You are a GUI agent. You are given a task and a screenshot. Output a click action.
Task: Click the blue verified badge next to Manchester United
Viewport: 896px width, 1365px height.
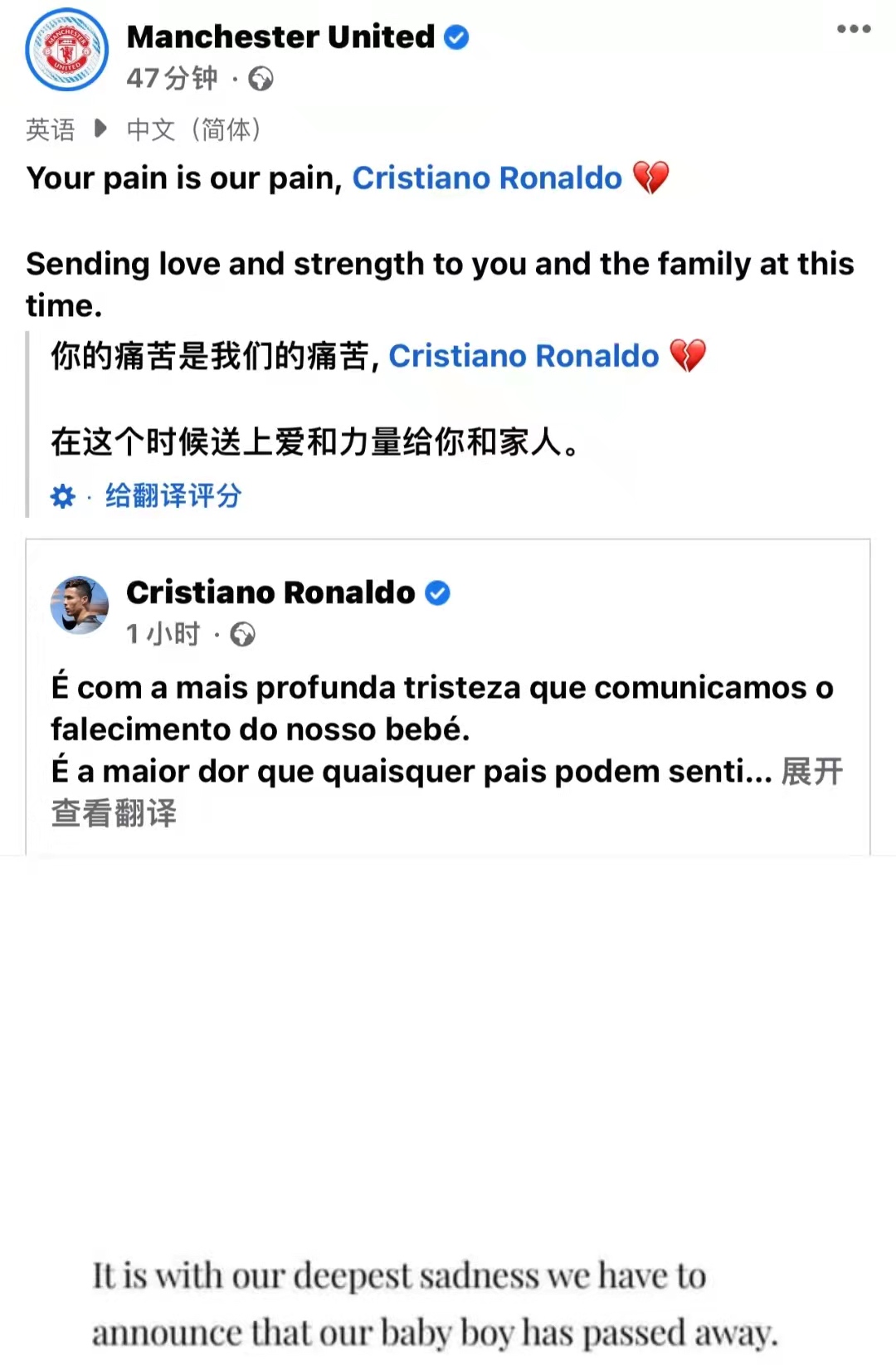pos(455,37)
